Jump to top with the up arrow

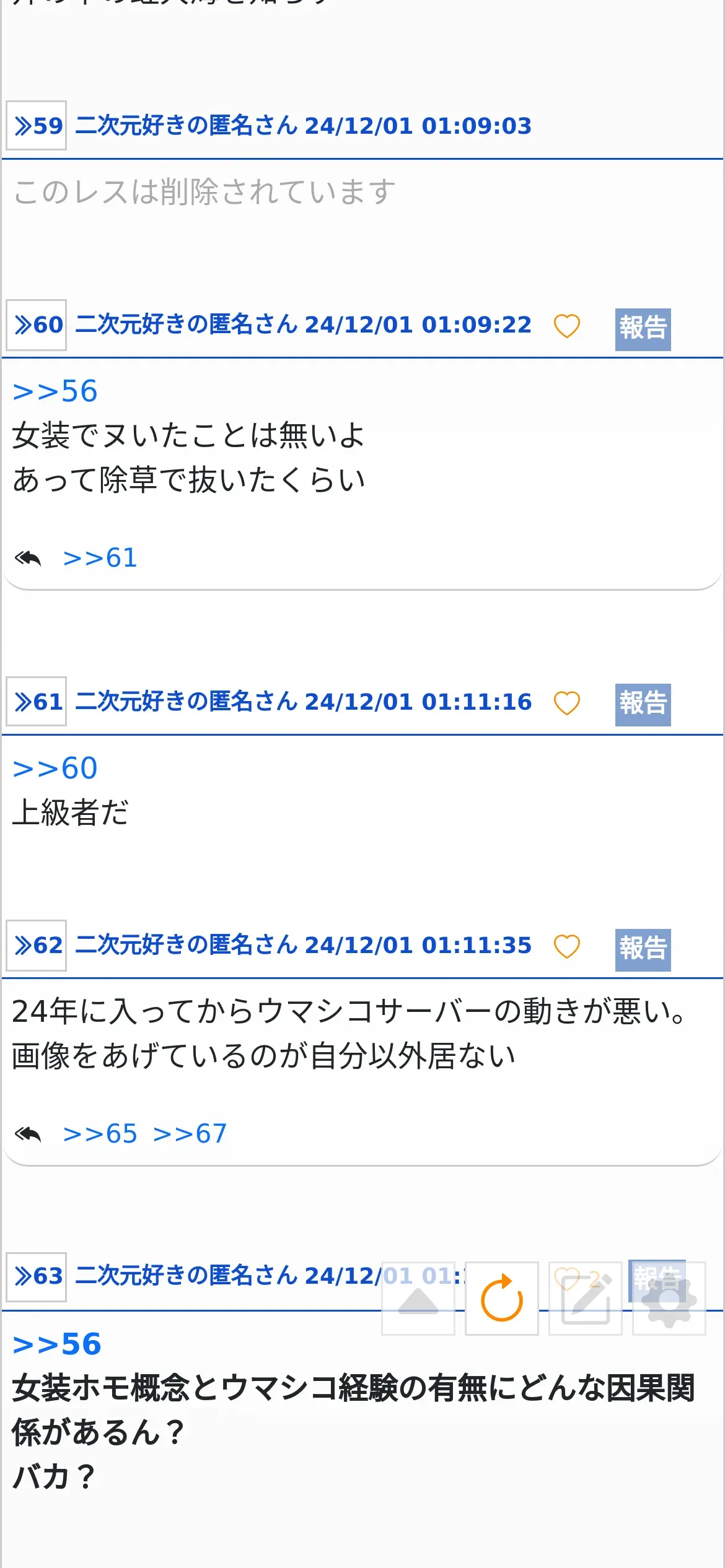click(x=418, y=1298)
